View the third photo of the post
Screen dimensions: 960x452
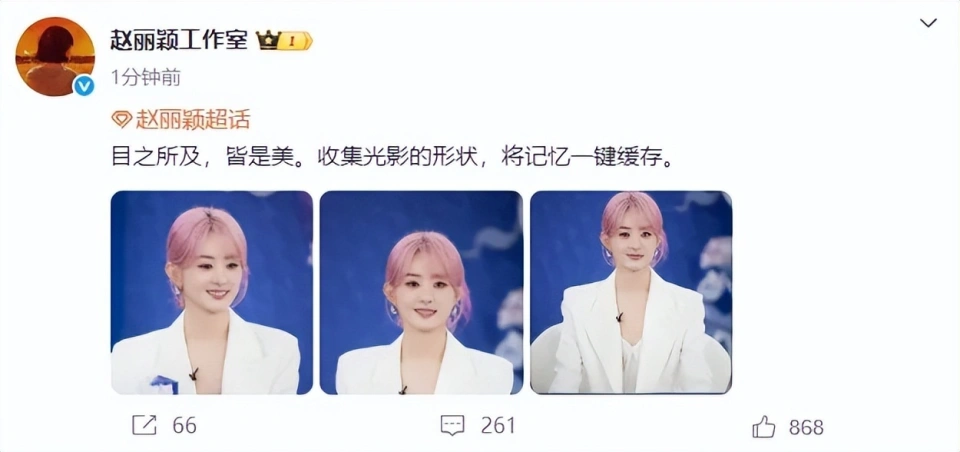(x=631, y=292)
